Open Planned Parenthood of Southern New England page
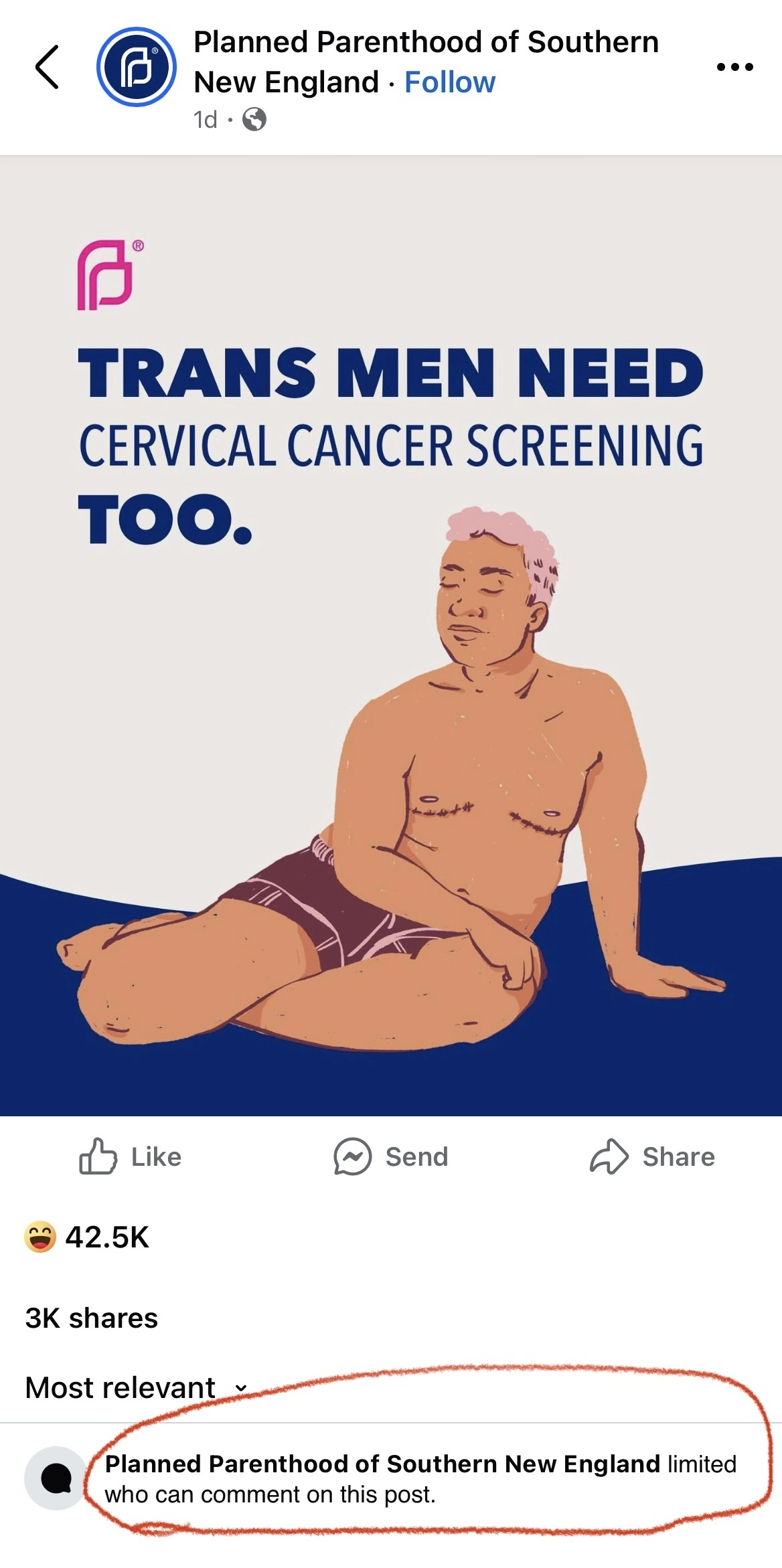 [426, 62]
